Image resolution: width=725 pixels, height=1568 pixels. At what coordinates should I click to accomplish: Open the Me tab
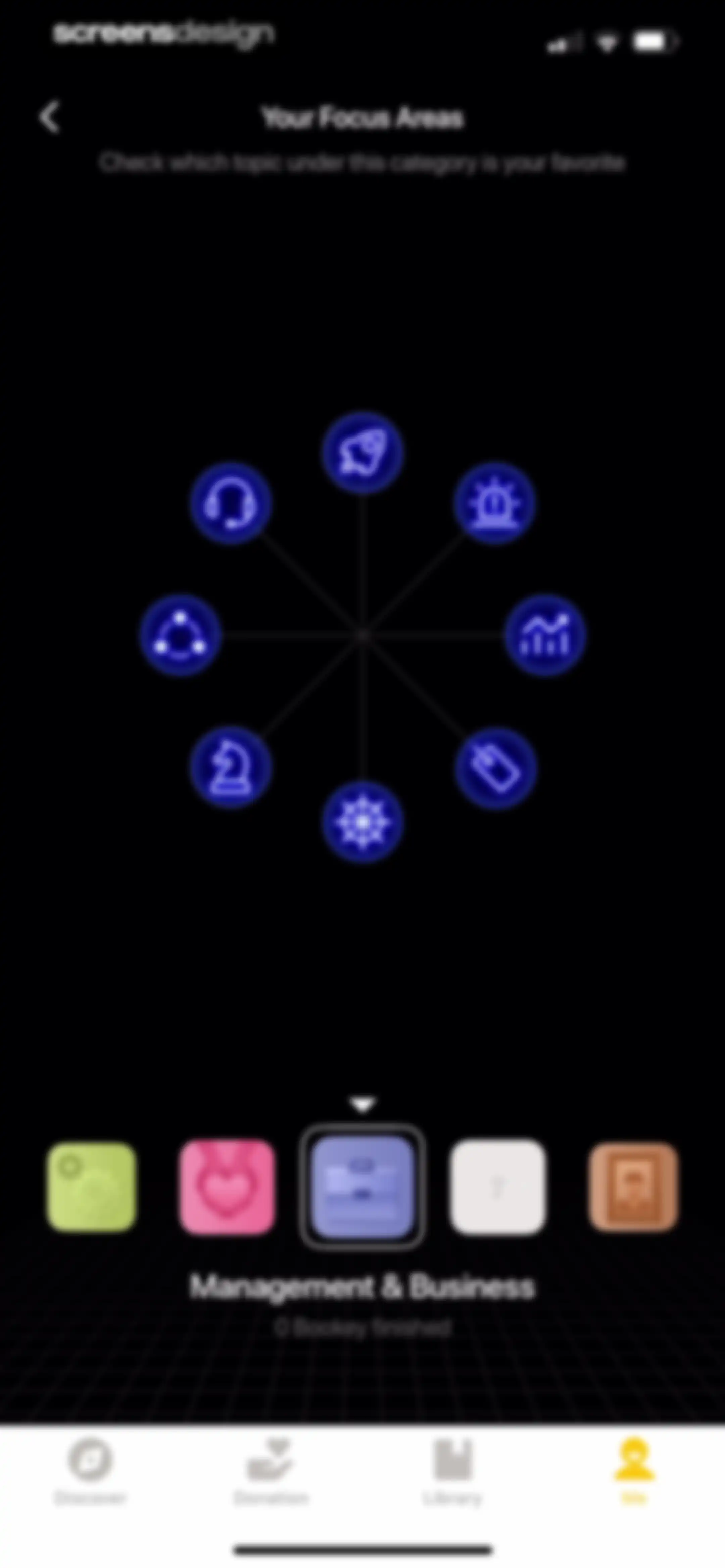point(634,1471)
